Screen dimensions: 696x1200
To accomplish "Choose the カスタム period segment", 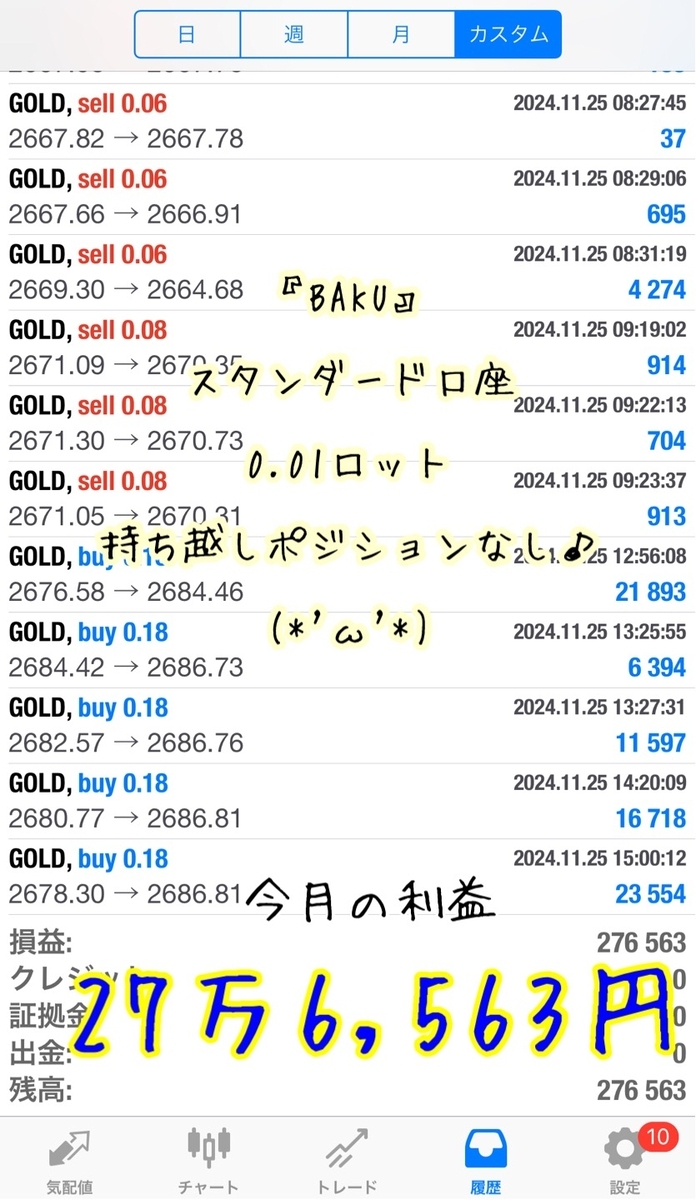I will click(x=508, y=35).
